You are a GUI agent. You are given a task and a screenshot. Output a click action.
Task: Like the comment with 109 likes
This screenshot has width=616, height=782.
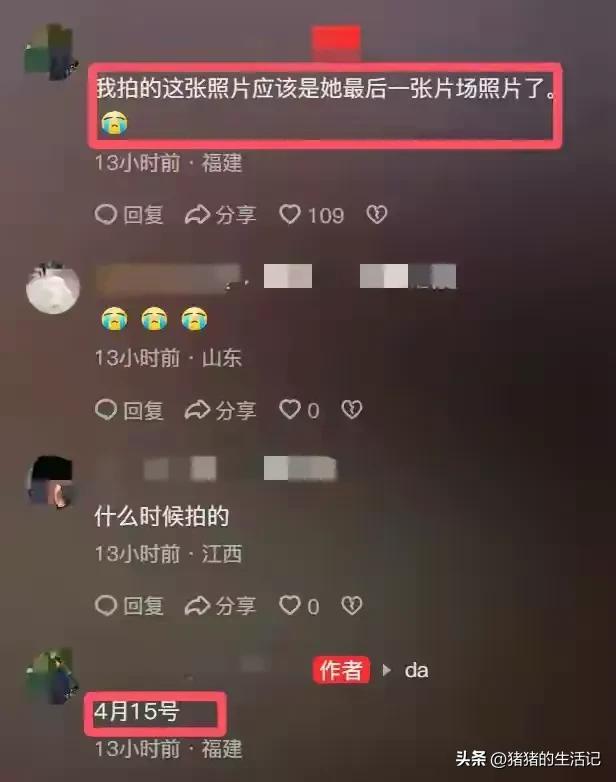click(290, 214)
